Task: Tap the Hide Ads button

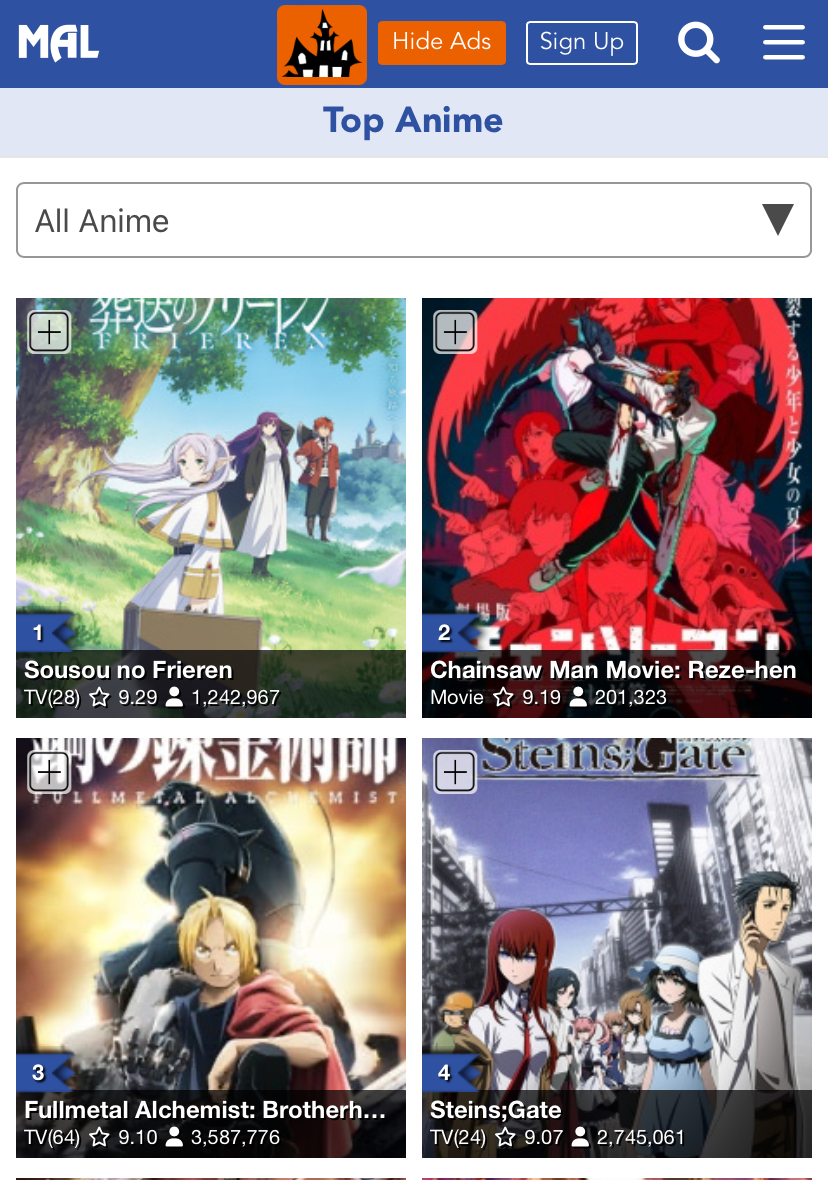Action: pyautogui.click(x=442, y=43)
